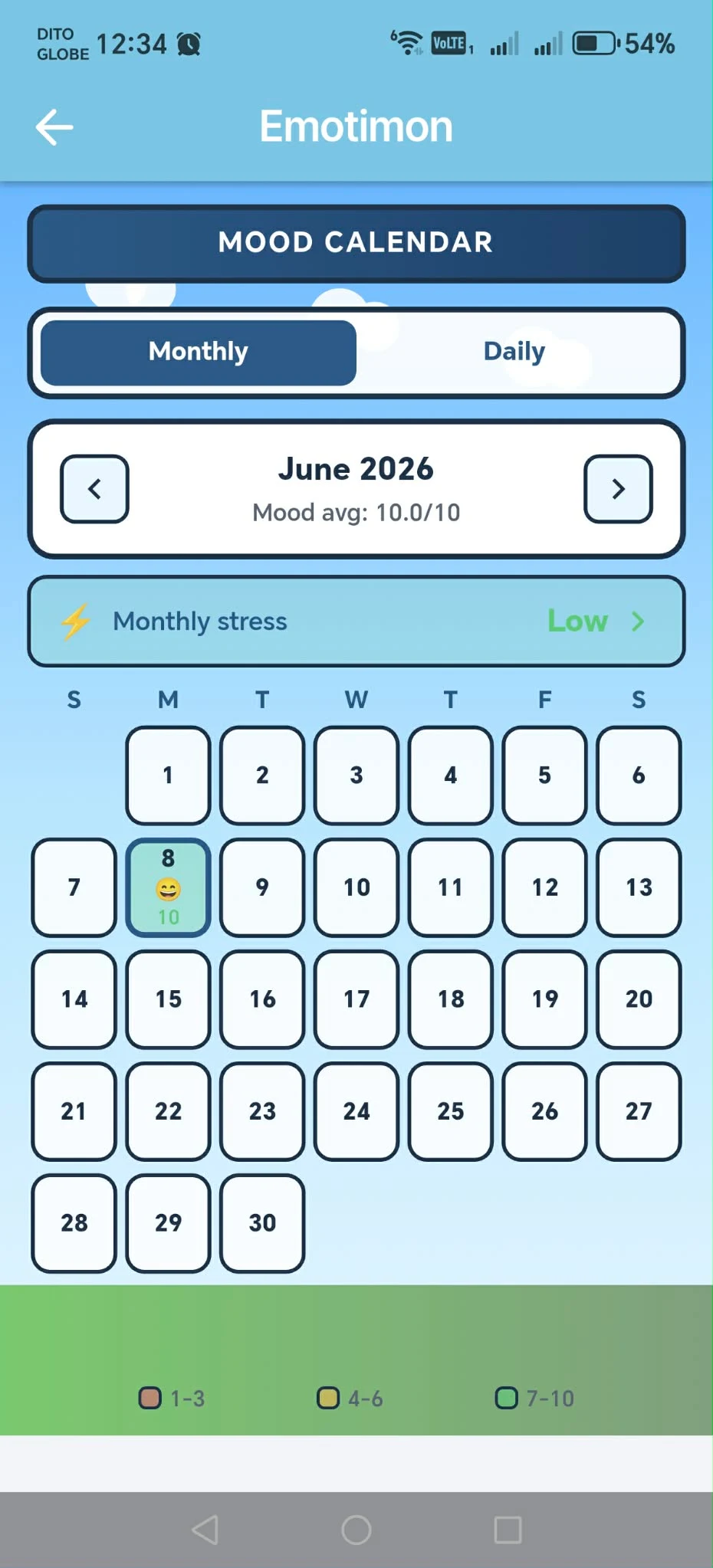713x1568 pixels.
Task: Select day 20 on the calendar
Action: point(639,999)
